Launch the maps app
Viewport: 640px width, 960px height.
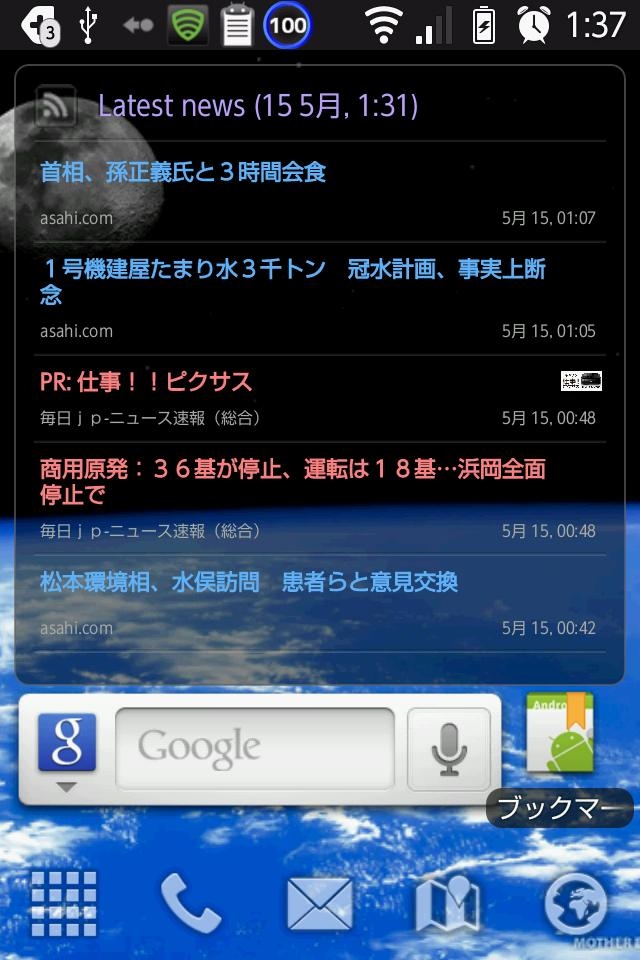click(447, 903)
